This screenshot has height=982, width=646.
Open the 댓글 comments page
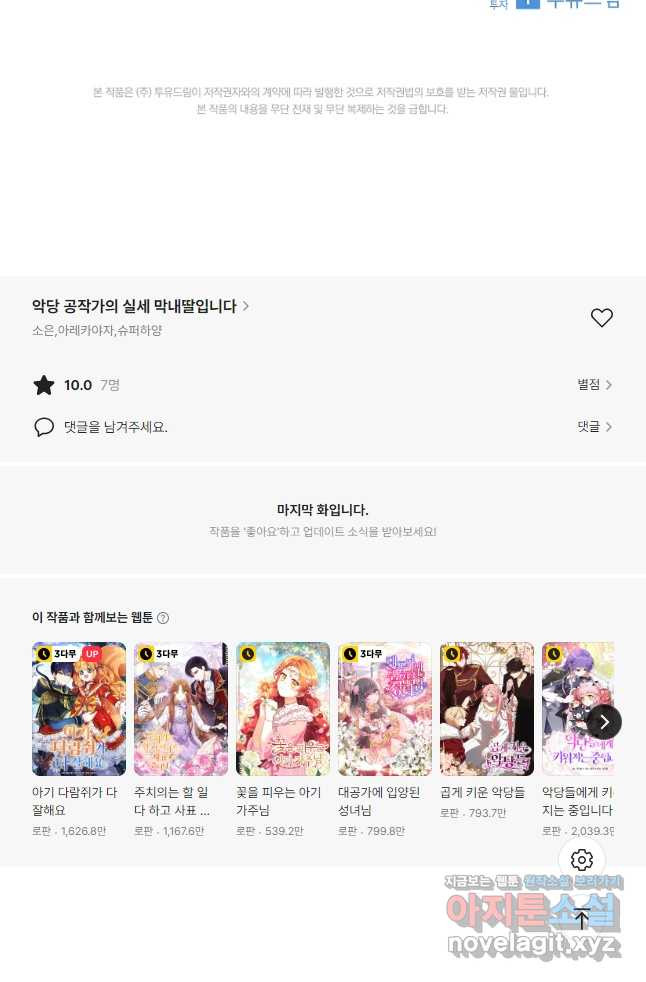(594, 427)
